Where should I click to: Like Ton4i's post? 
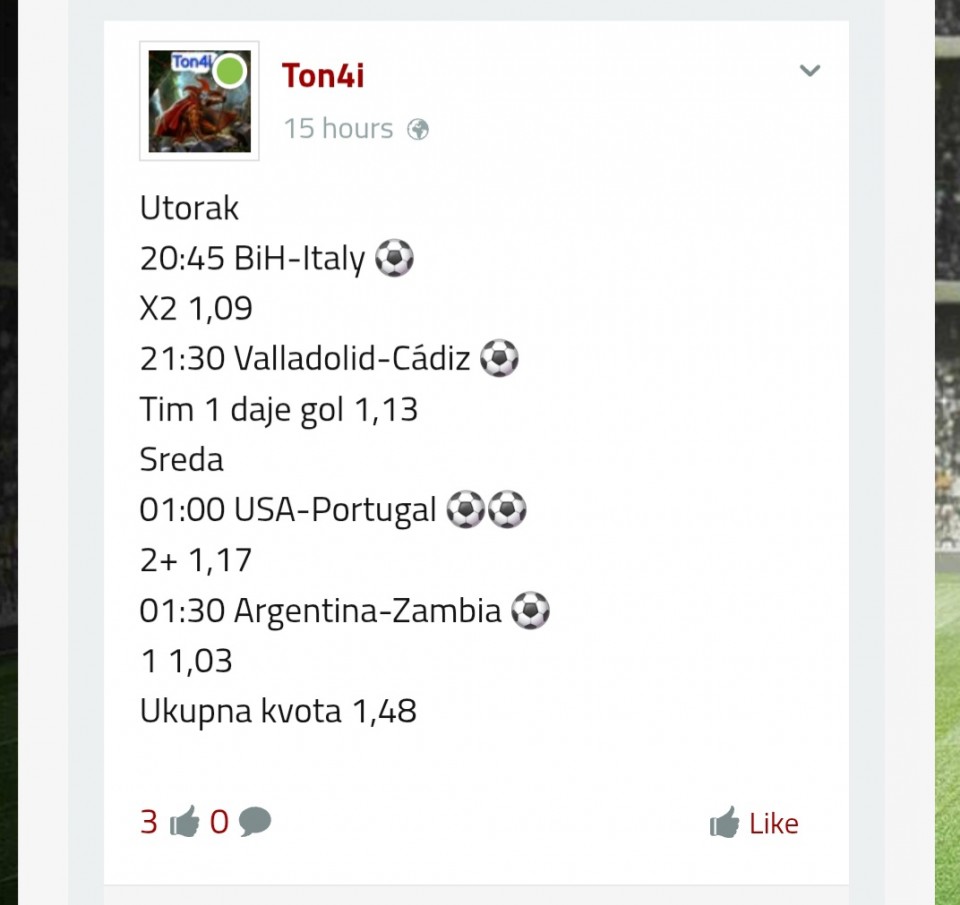755,823
